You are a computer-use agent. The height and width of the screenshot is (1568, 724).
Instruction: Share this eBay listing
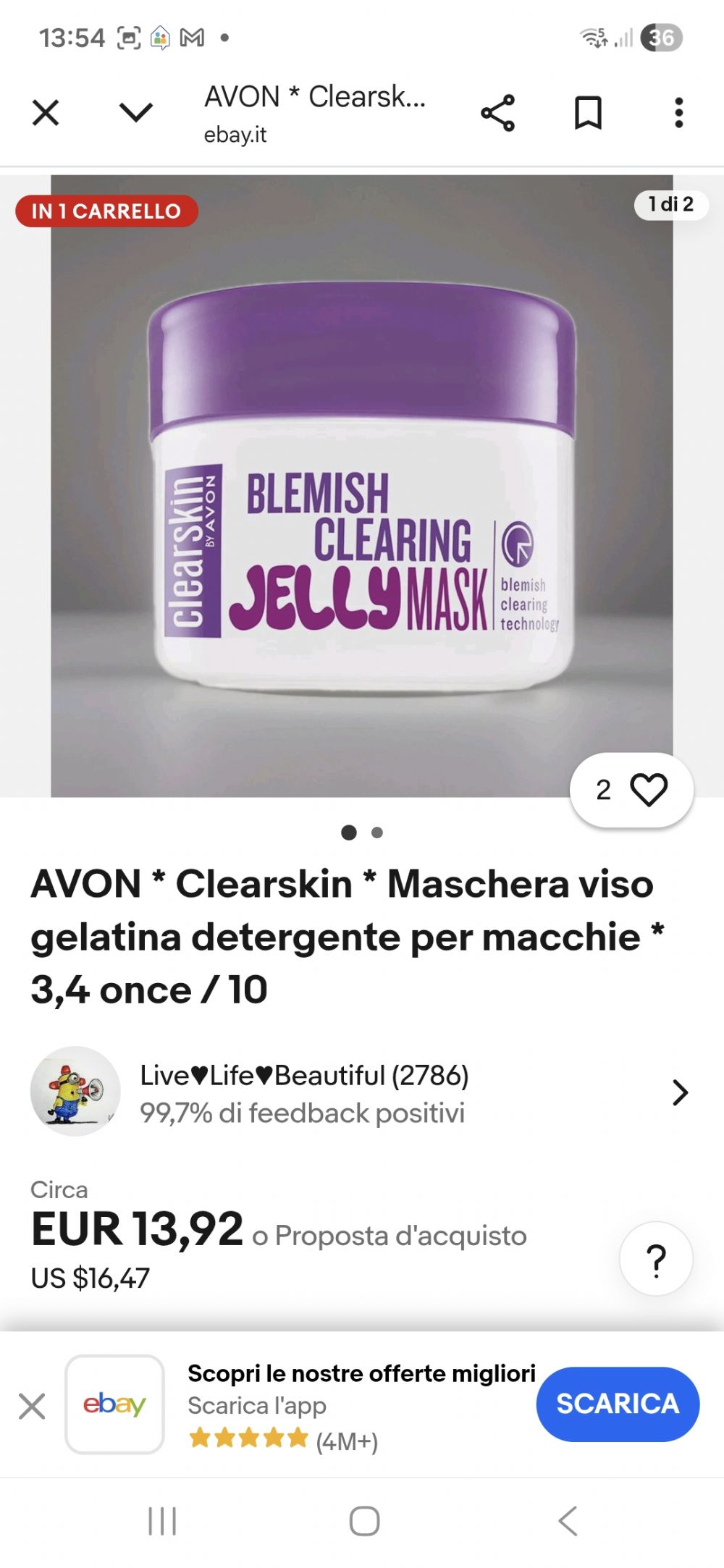coord(497,113)
